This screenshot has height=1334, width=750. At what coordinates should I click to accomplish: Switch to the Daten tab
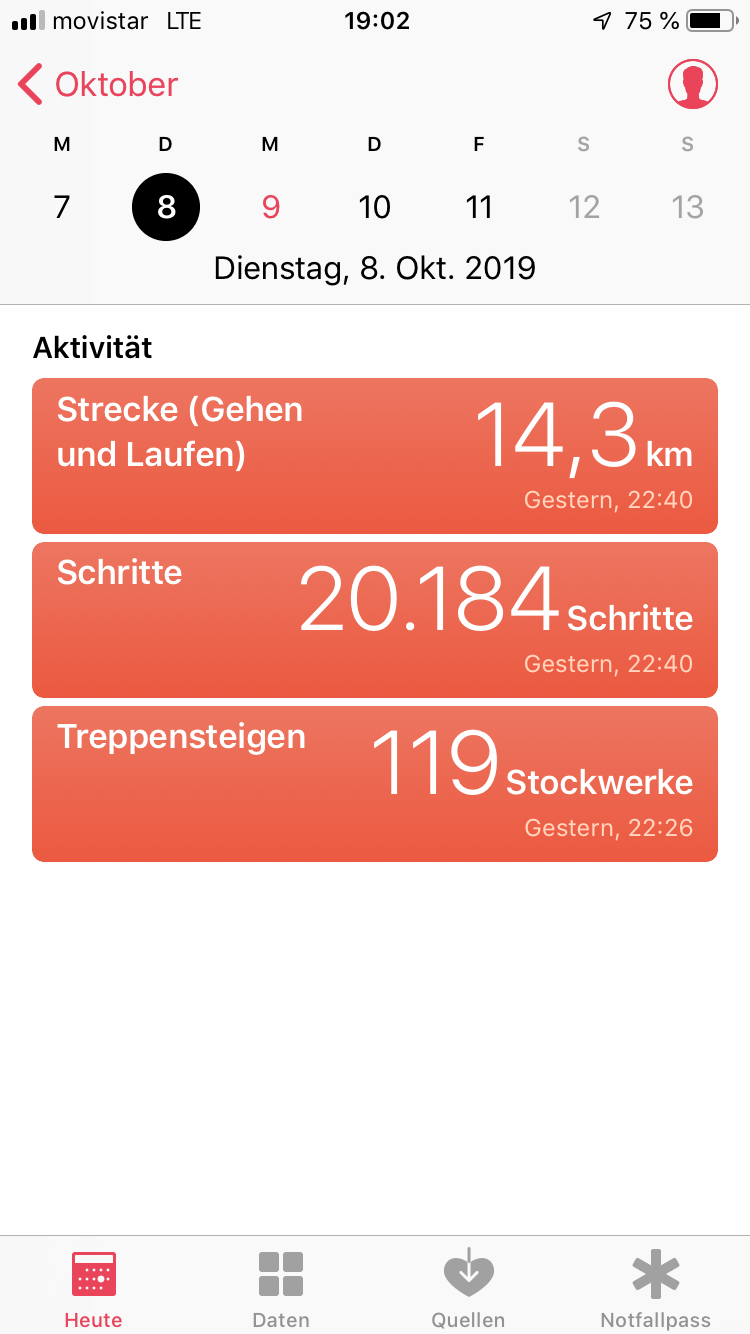click(x=281, y=1288)
